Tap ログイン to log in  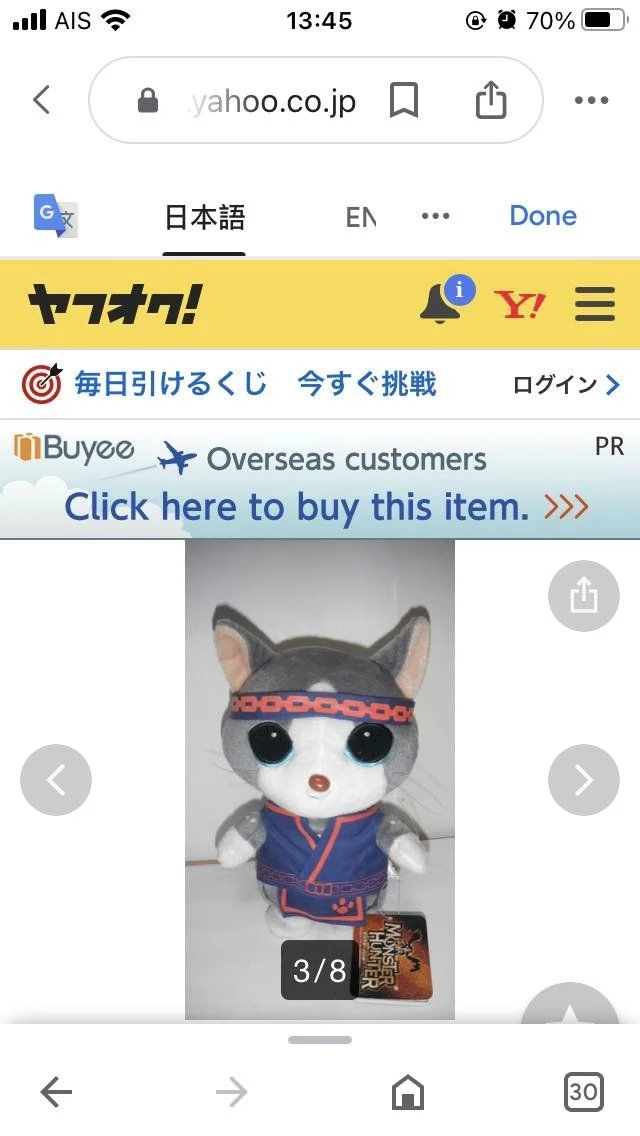coord(566,384)
